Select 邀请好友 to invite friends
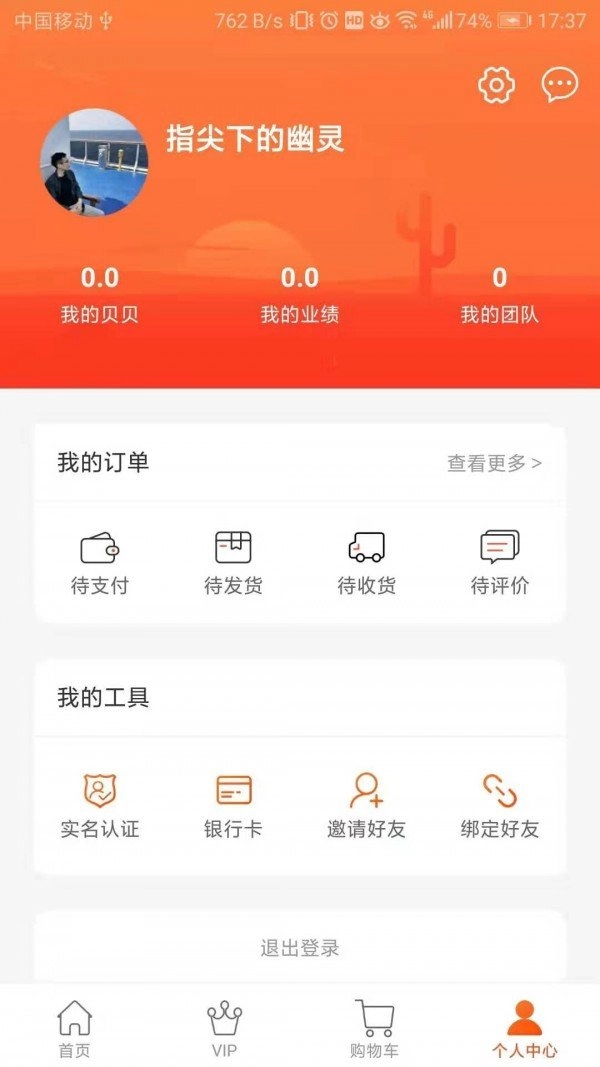The width and height of the screenshot is (600, 1067). [366, 806]
